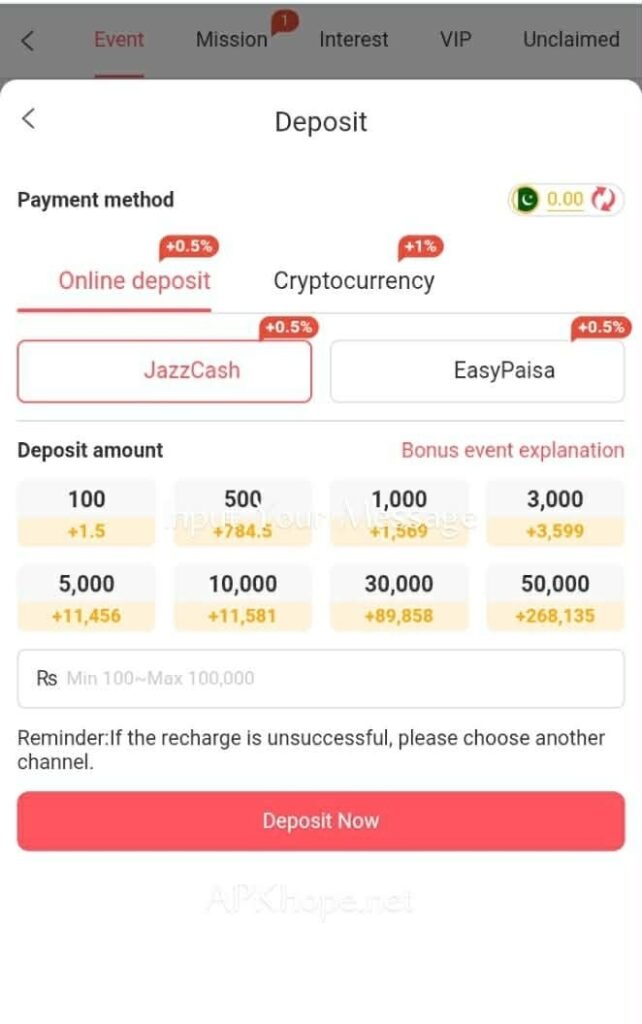Viewport: 642px width, 1024px height.
Task: Open the Bonus event explanation link
Action: 512,450
